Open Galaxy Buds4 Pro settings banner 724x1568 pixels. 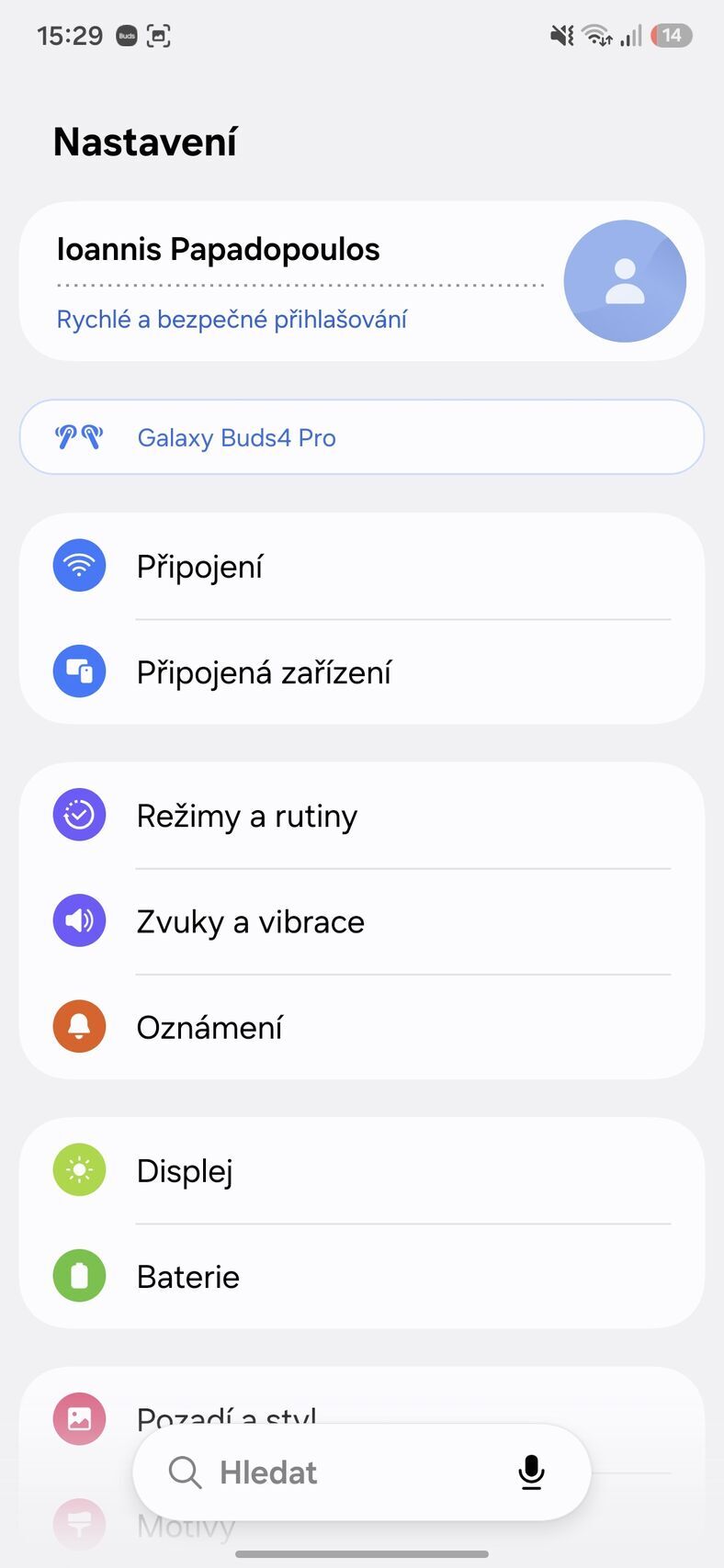[362, 437]
